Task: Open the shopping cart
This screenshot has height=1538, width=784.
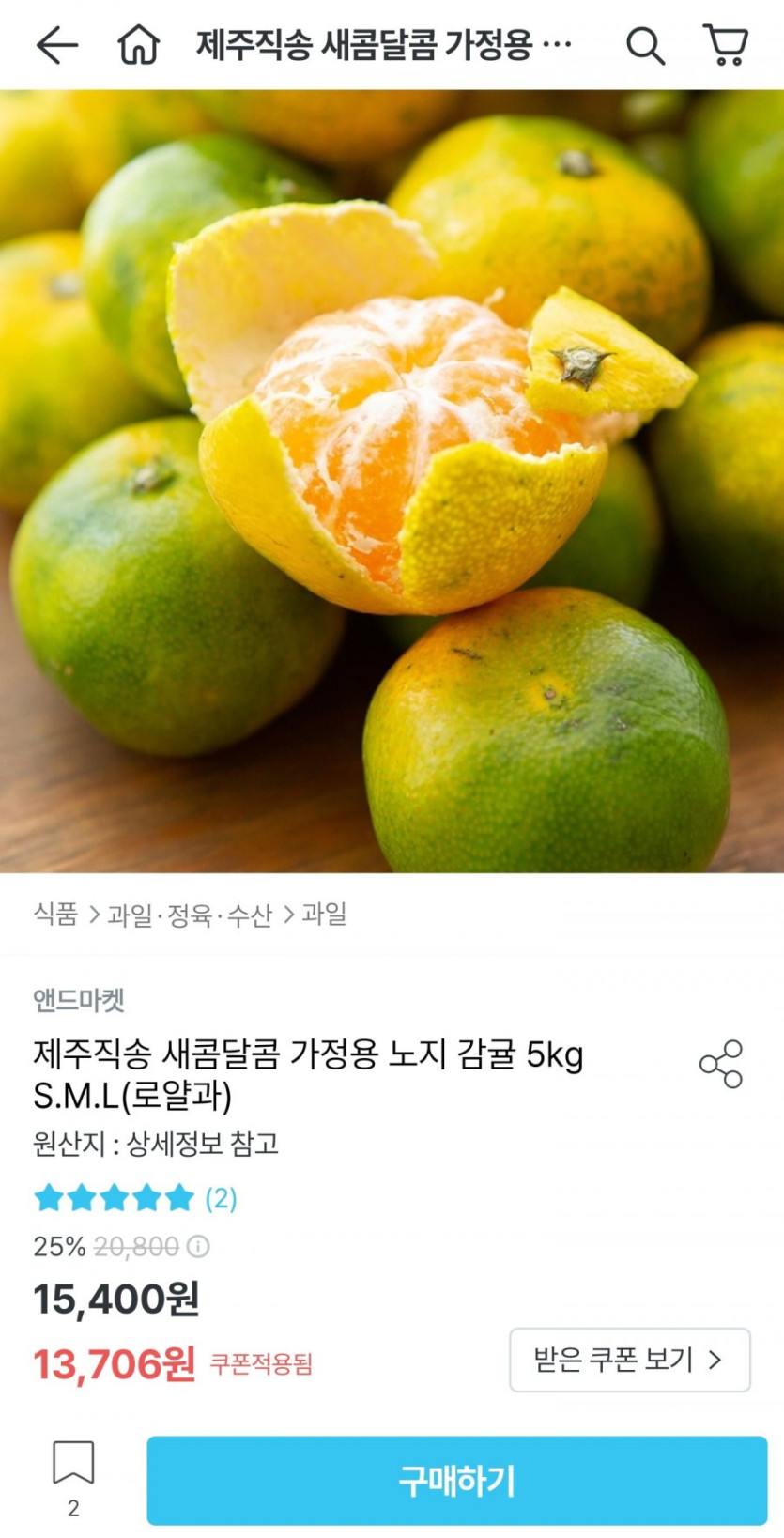Action: pos(725,45)
